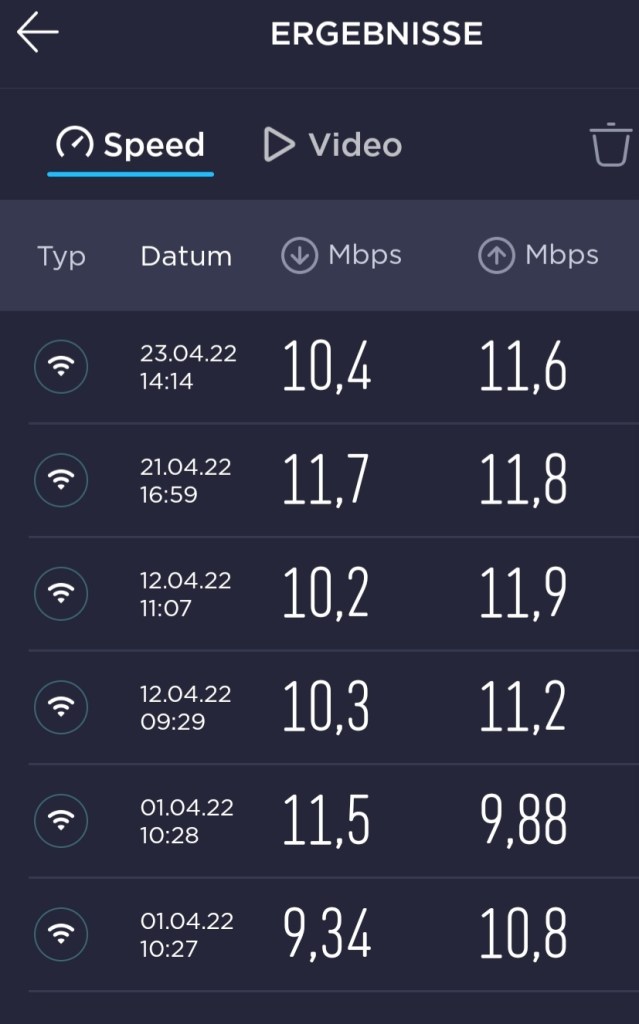Show details of 01.04.22 10:27 result
This screenshot has width=639, height=1024.
tap(319, 935)
